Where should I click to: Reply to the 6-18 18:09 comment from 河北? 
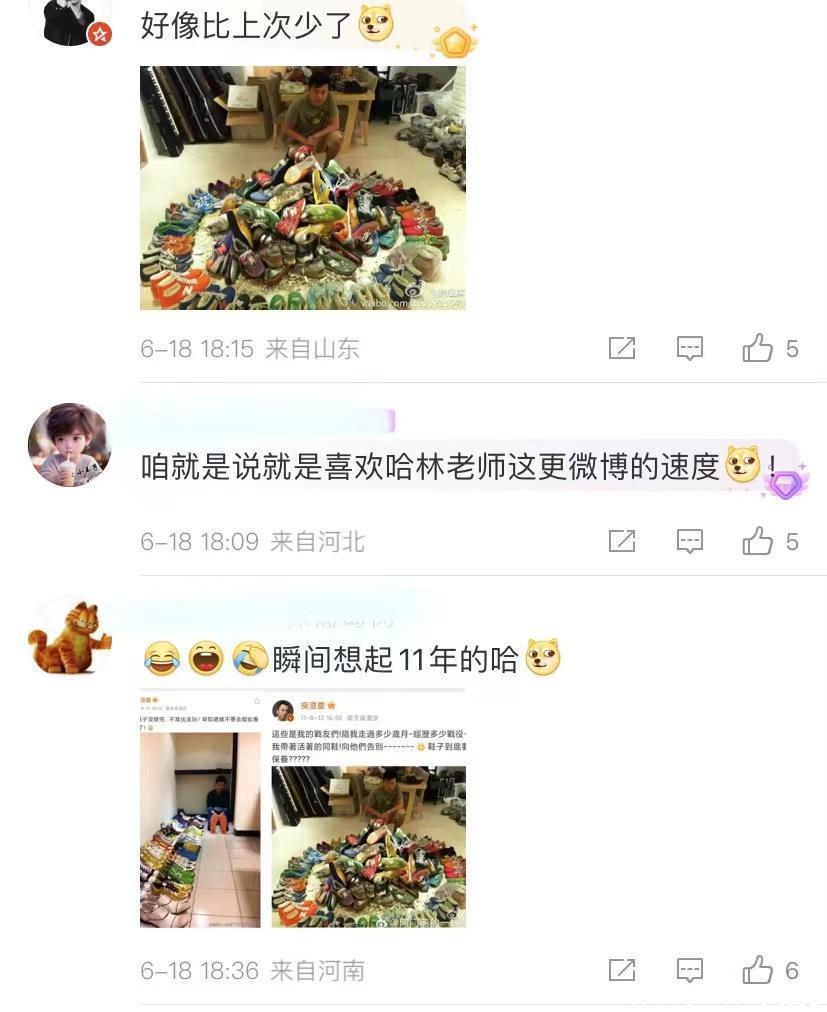click(690, 541)
